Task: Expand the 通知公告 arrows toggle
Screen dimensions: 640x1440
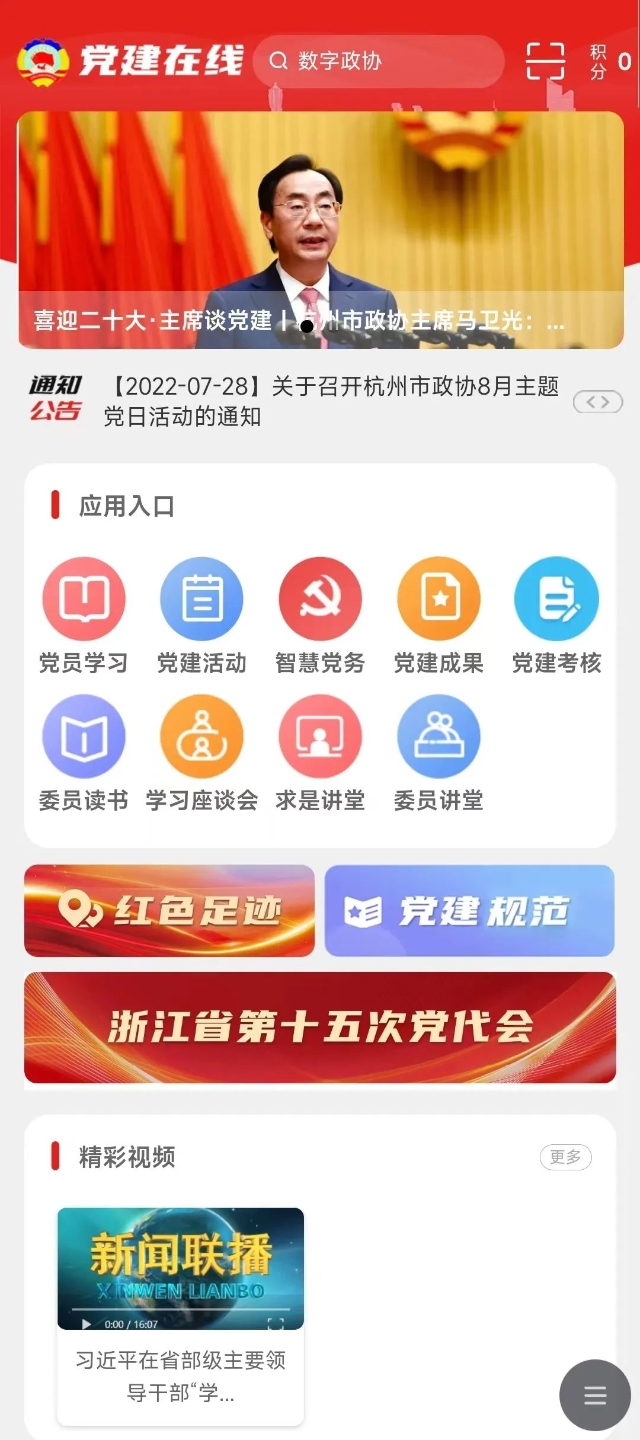Action: click(598, 402)
